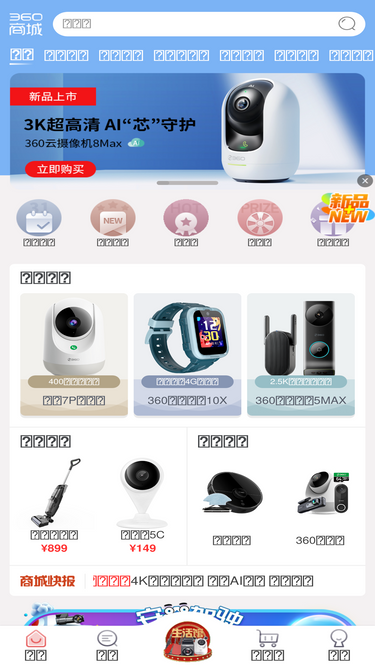Open the 7P camera product card
This screenshot has width=375, height=667.
point(74,354)
